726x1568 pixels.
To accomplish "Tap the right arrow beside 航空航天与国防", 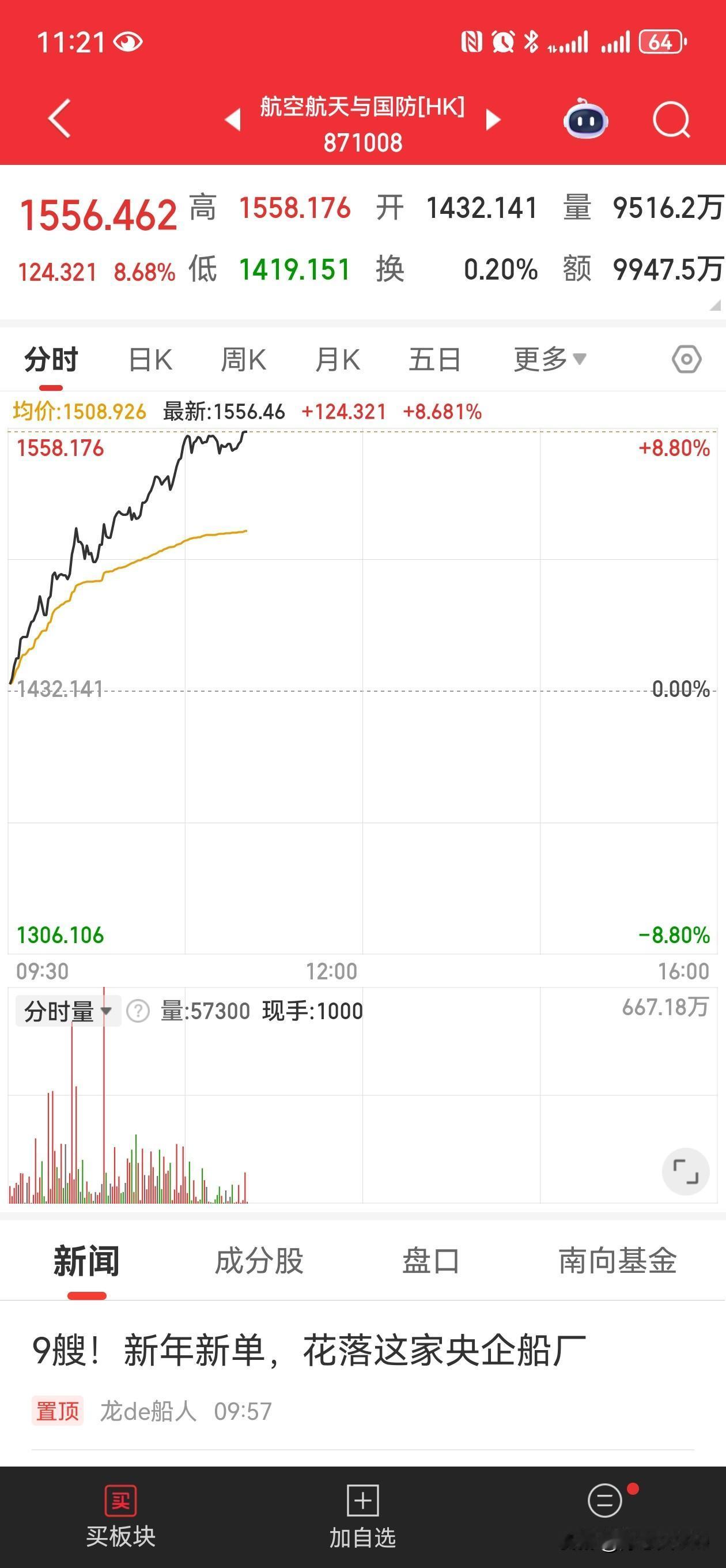I will pos(491,120).
